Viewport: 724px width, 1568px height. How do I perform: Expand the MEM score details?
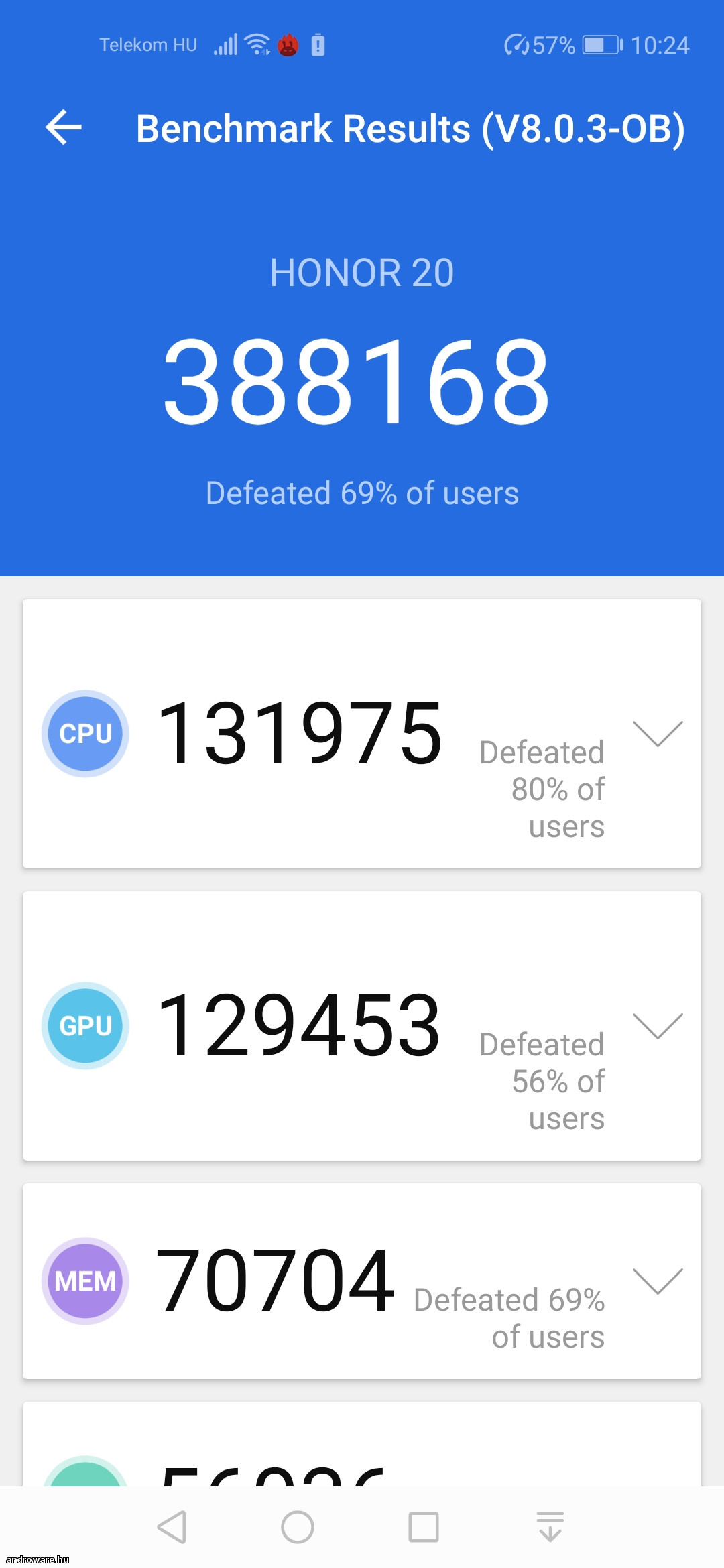point(658,1281)
